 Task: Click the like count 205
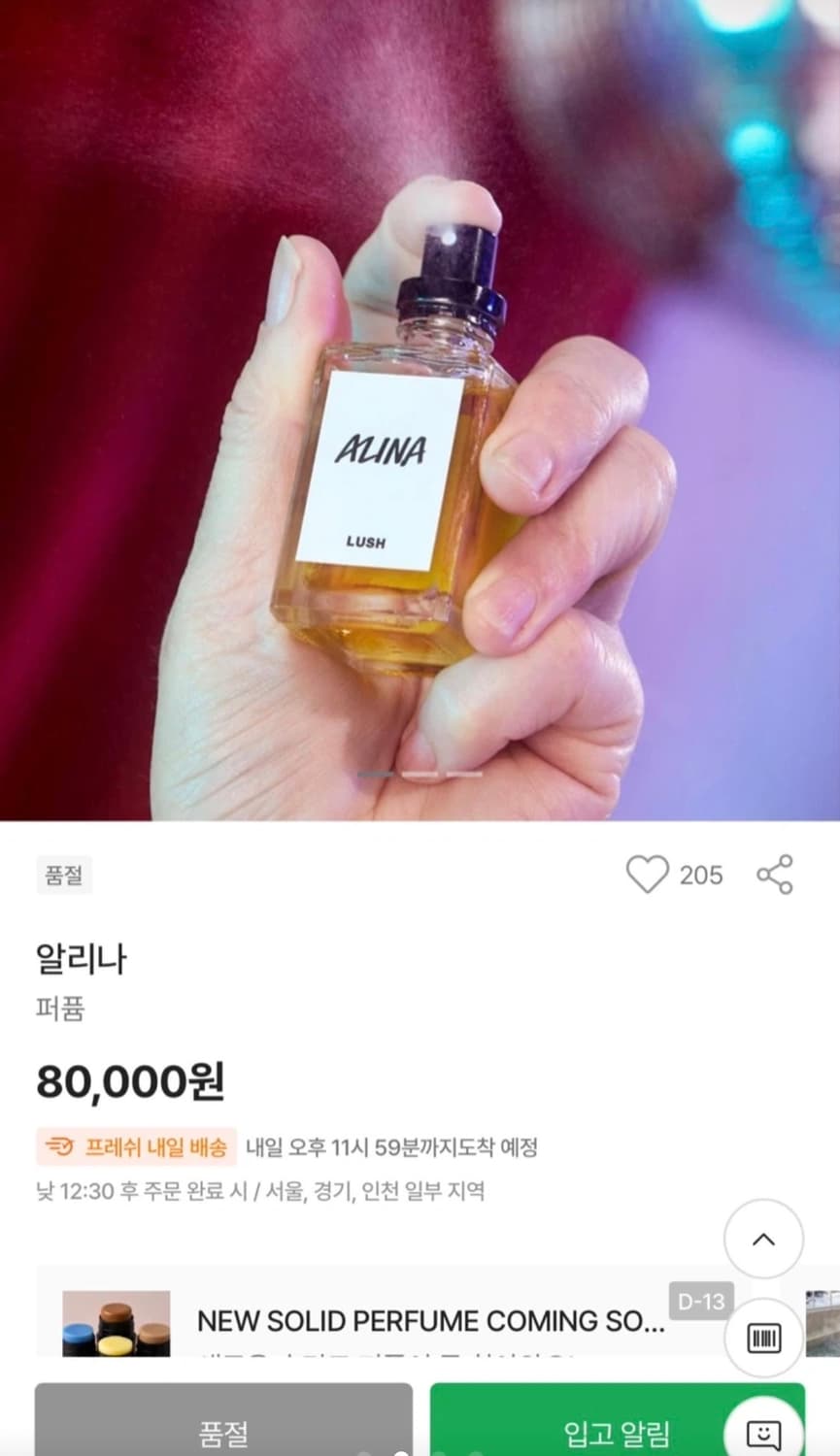[700, 875]
